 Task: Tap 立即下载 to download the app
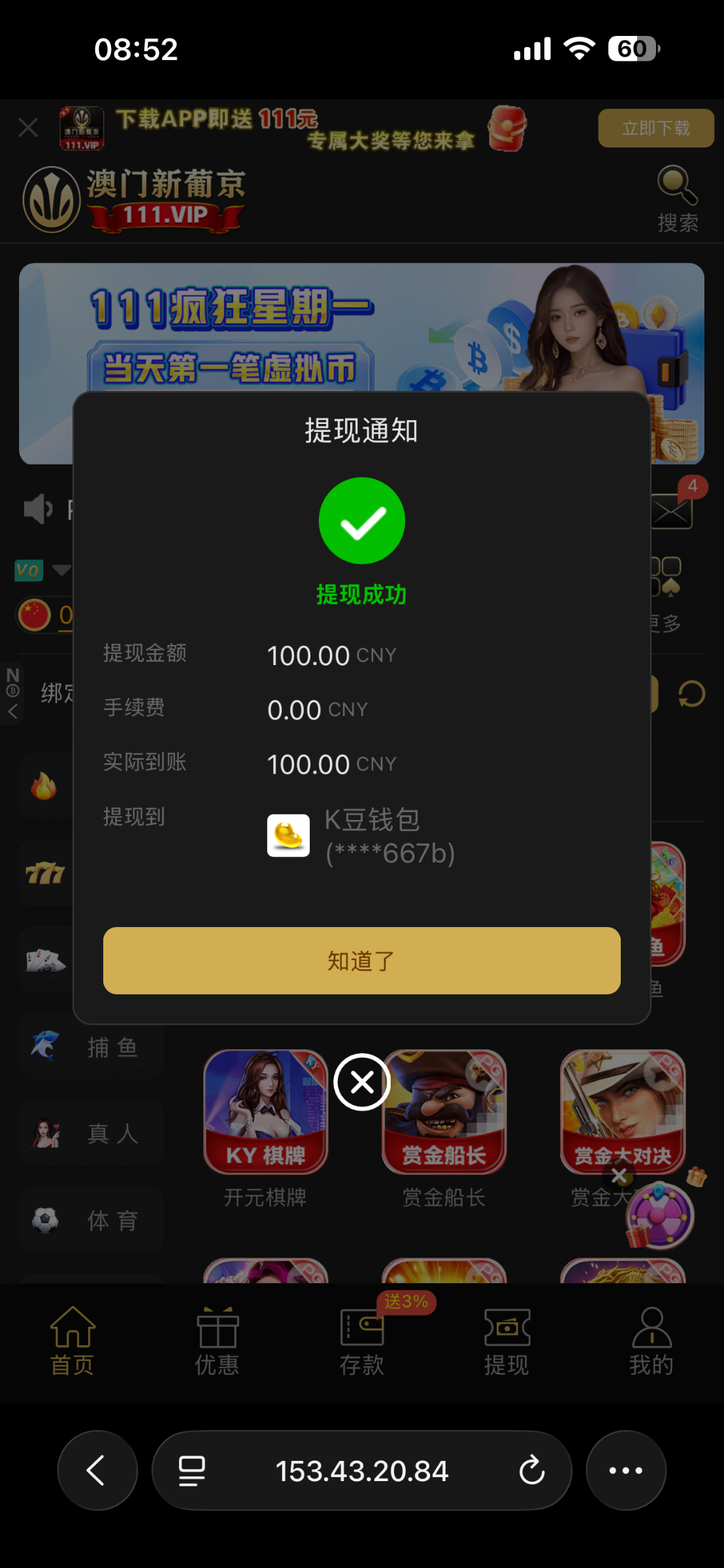pyautogui.click(x=655, y=128)
